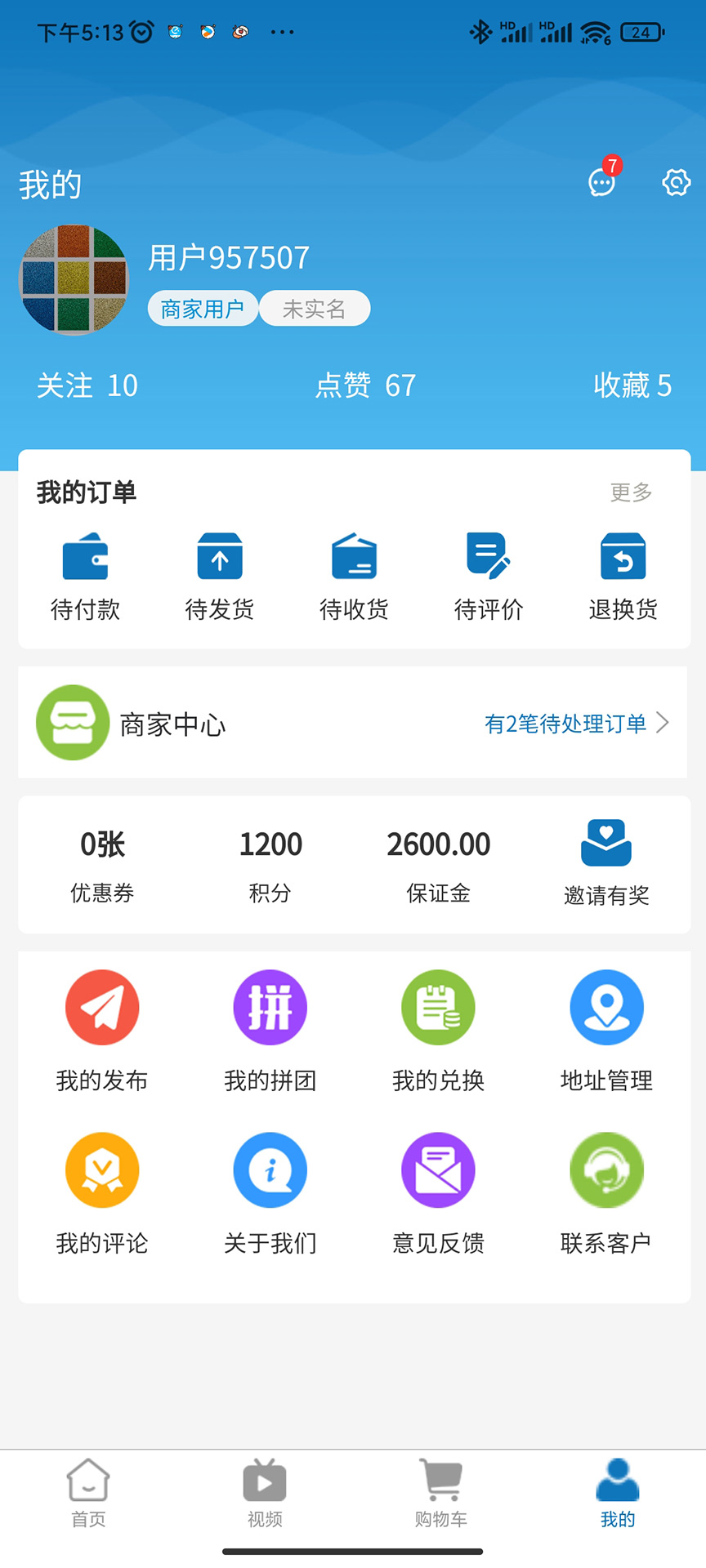This screenshot has height=1568, width=706.
Task: Switch to the 购物车 tab
Action: (x=441, y=1492)
